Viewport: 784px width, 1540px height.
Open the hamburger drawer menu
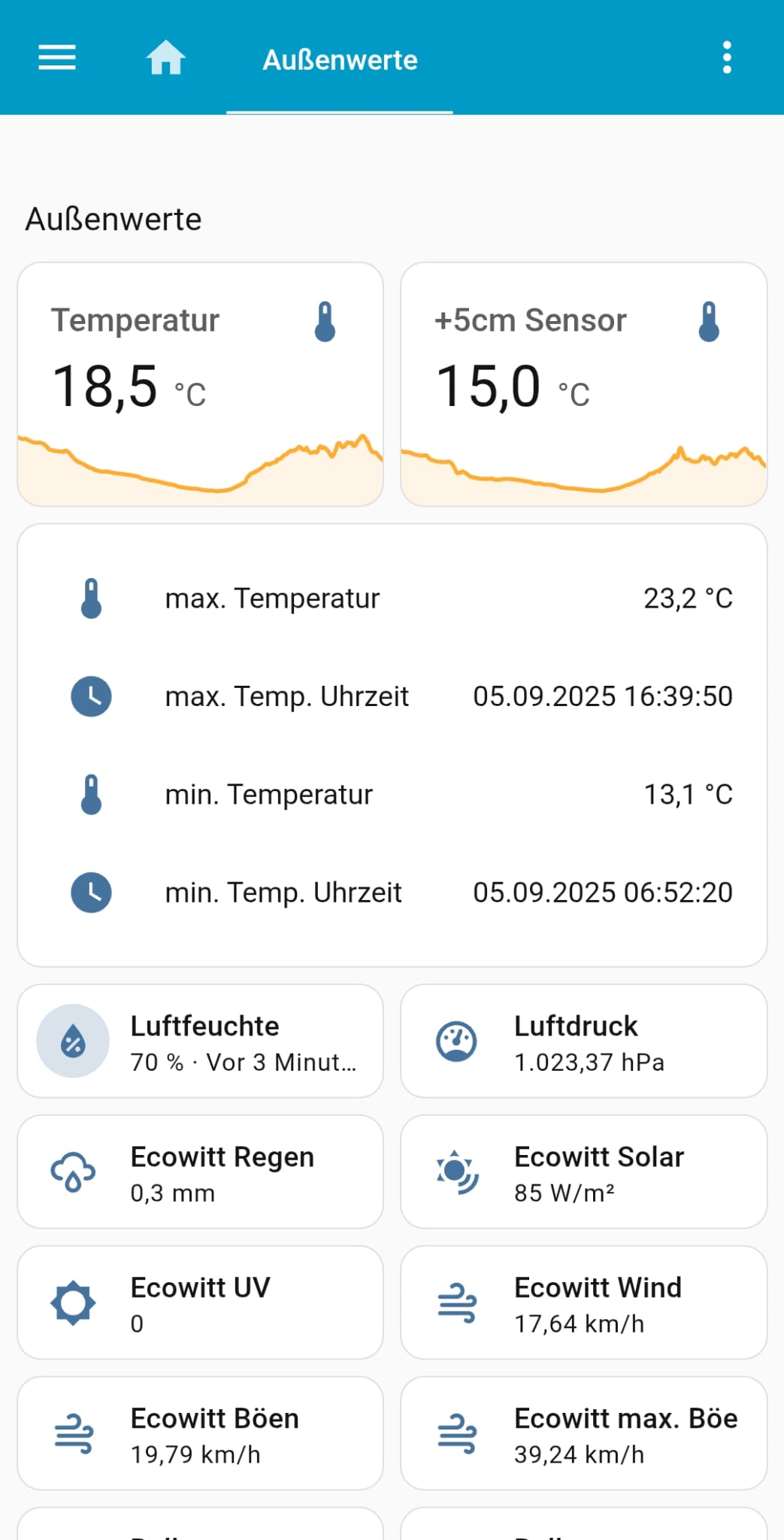[57, 58]
